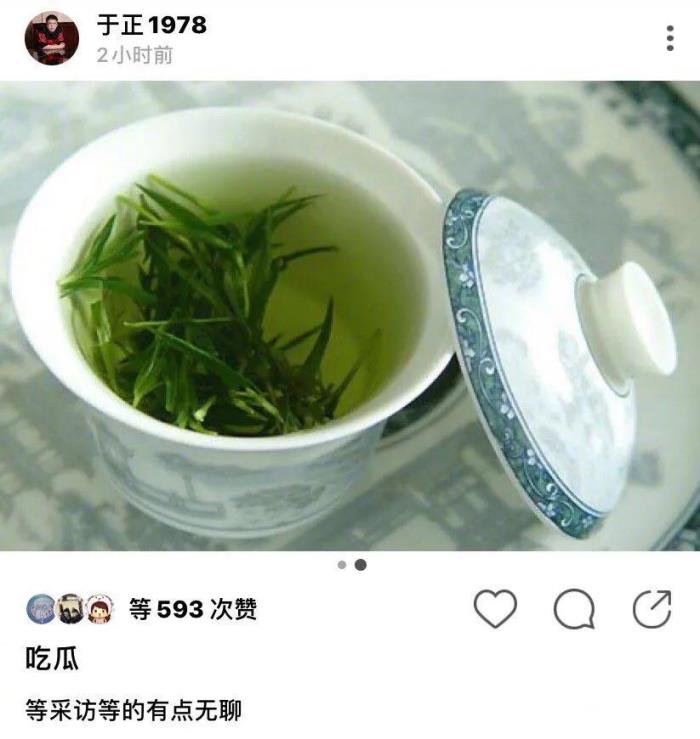Open 于正1978's profile avatar
Screen dimensions: 700x739
tap(51, 39)
